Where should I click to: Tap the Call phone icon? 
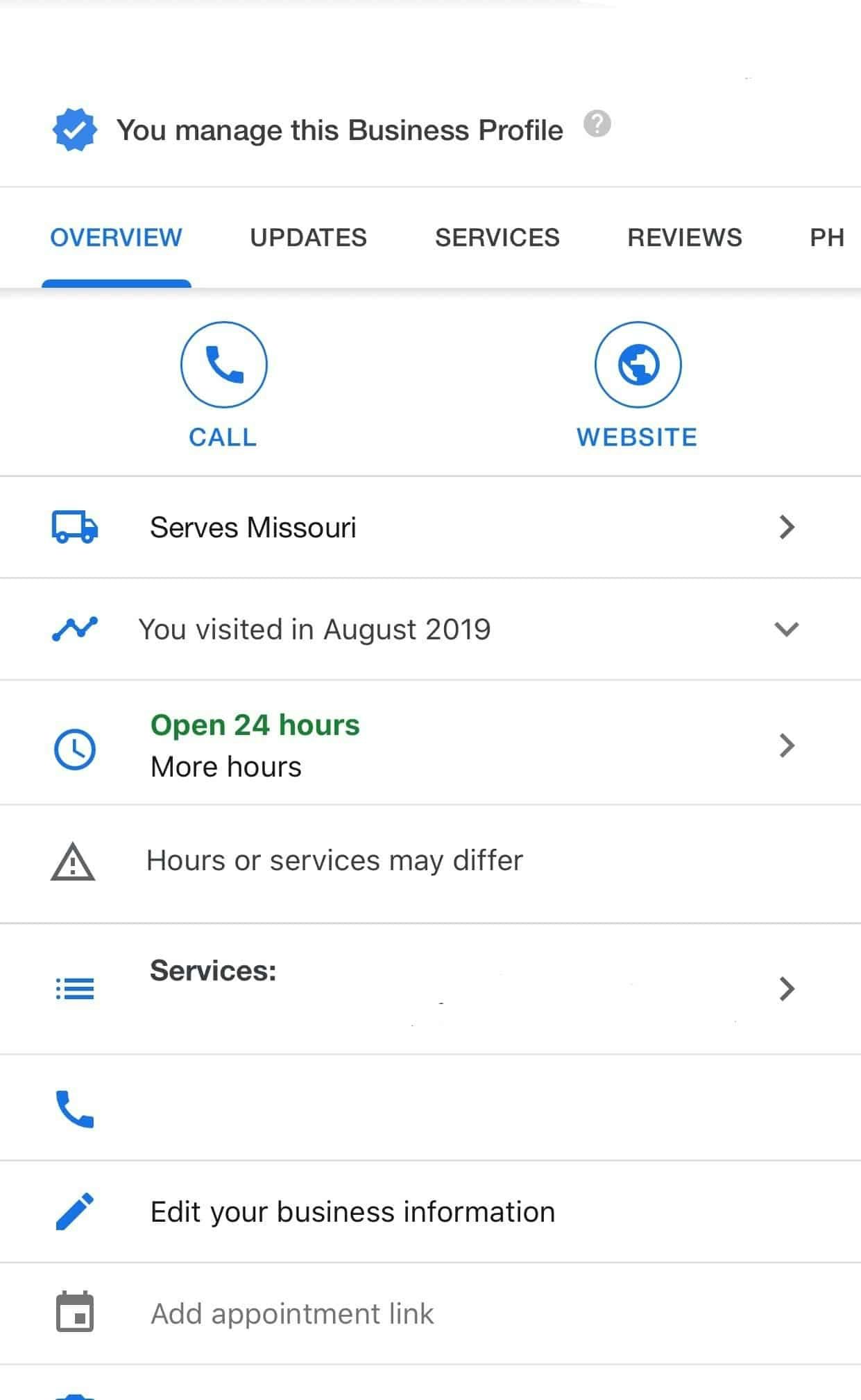223,364
